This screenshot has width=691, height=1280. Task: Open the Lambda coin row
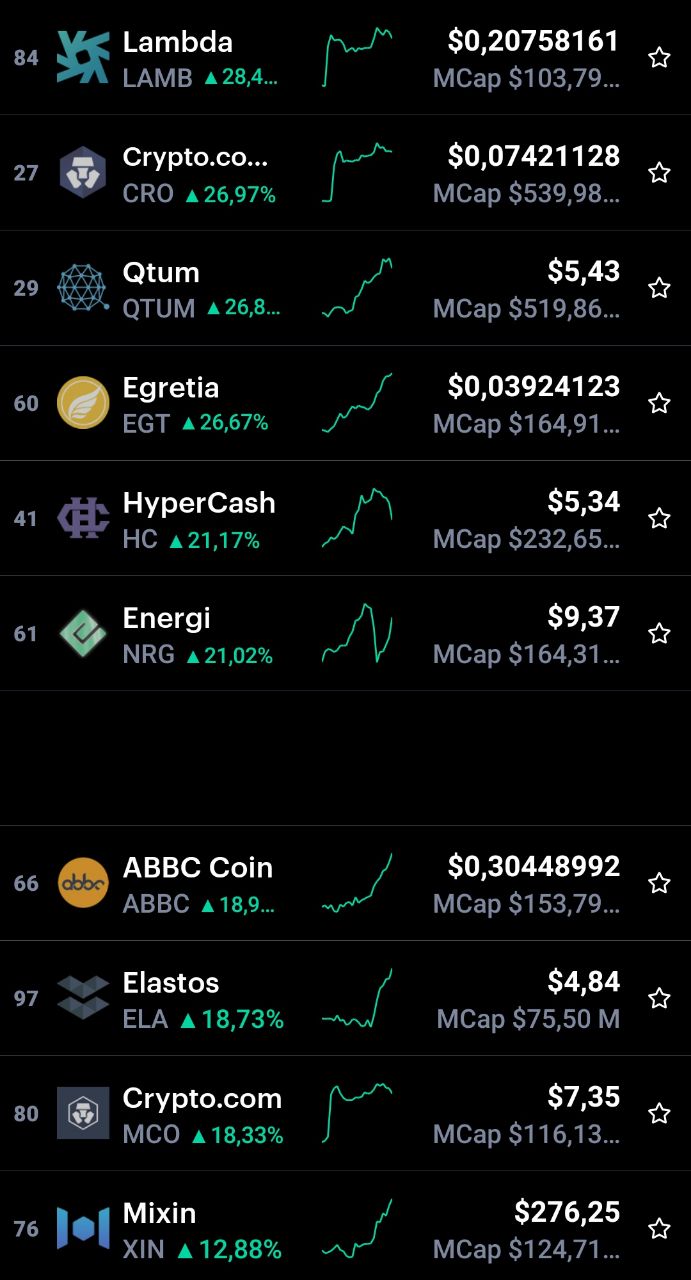coord(345,57)
